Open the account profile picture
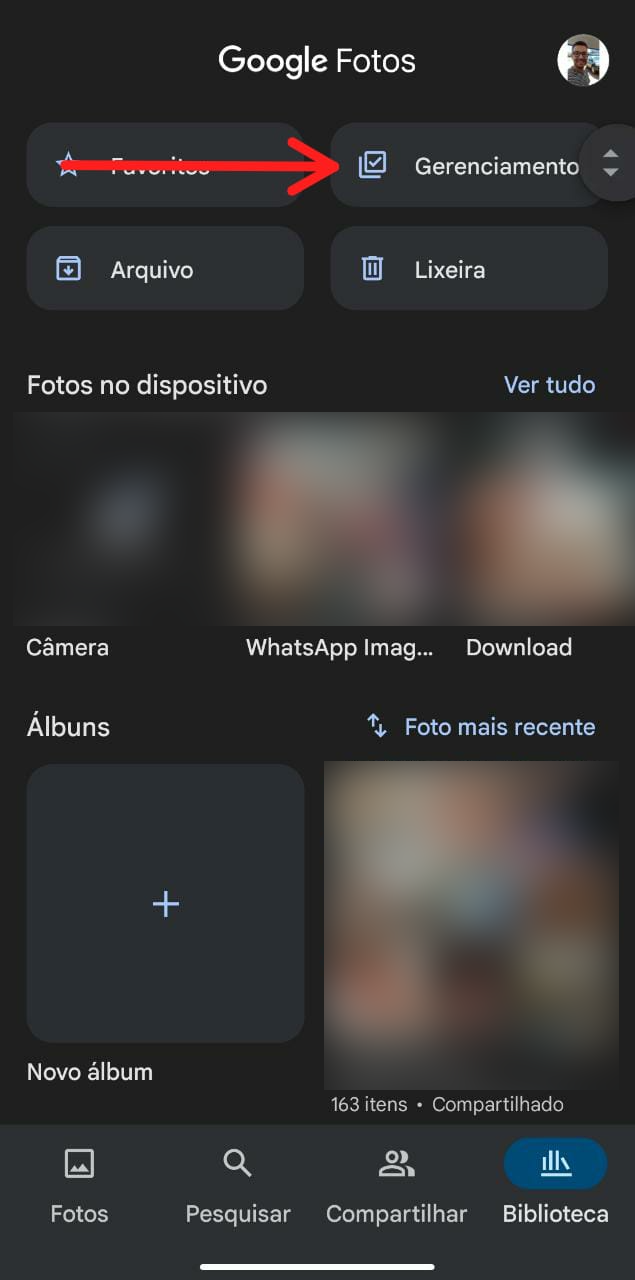 (x=582, y=60)
